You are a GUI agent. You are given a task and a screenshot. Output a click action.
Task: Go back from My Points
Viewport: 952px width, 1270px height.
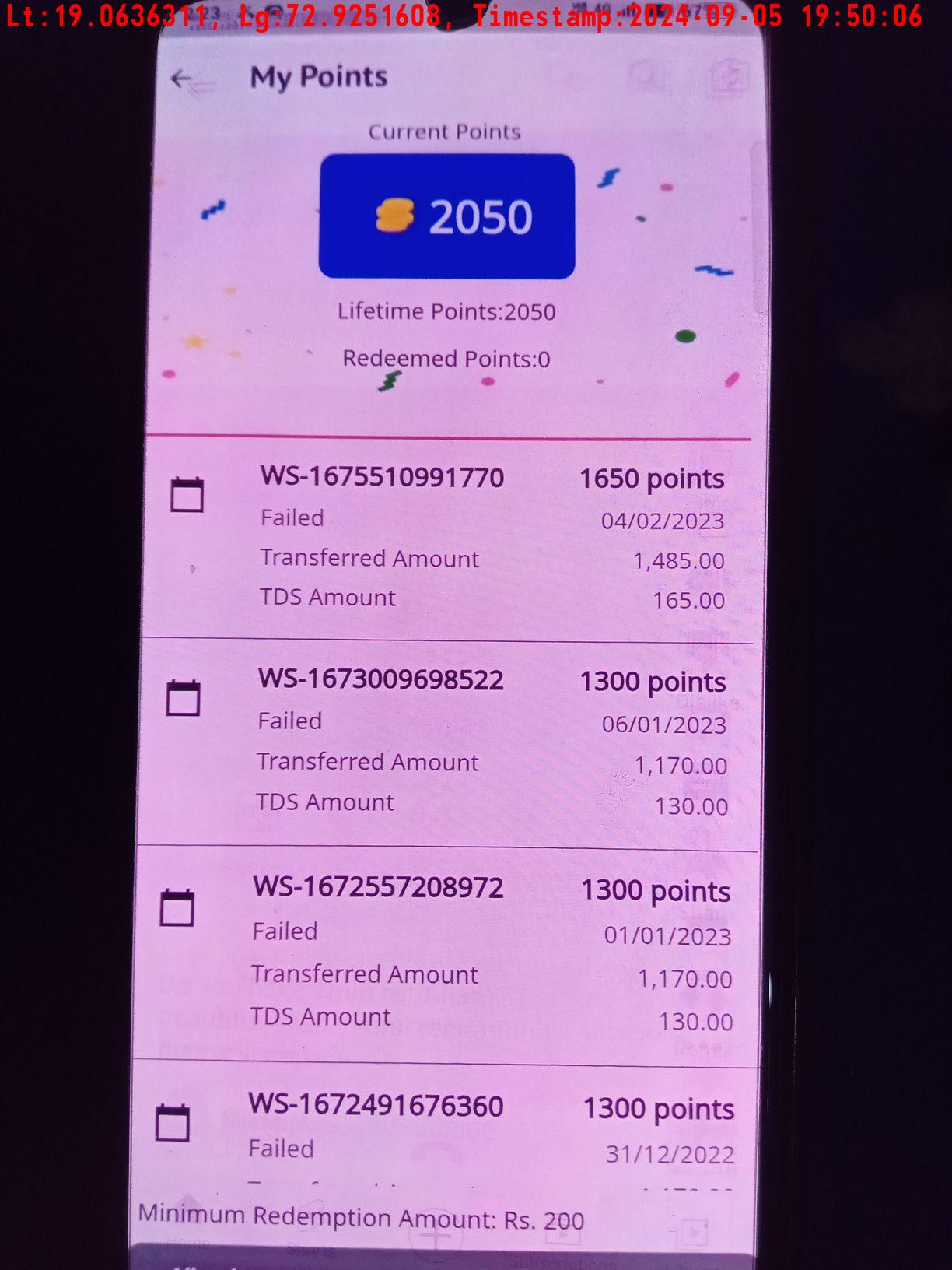click(181, 79)
